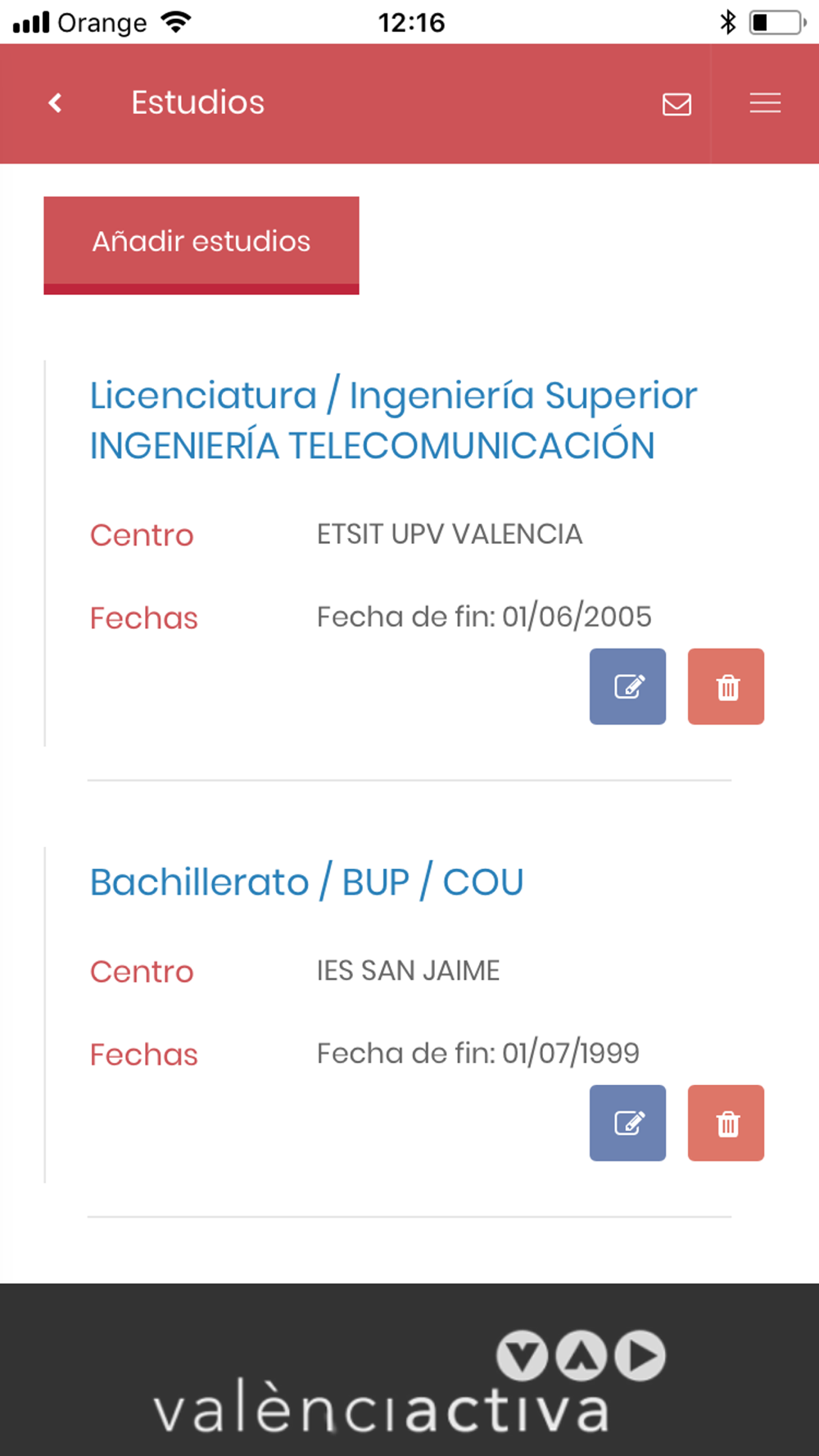Open the hamburger menu
Screen dimensions: 819x1456
pos(765,103)
